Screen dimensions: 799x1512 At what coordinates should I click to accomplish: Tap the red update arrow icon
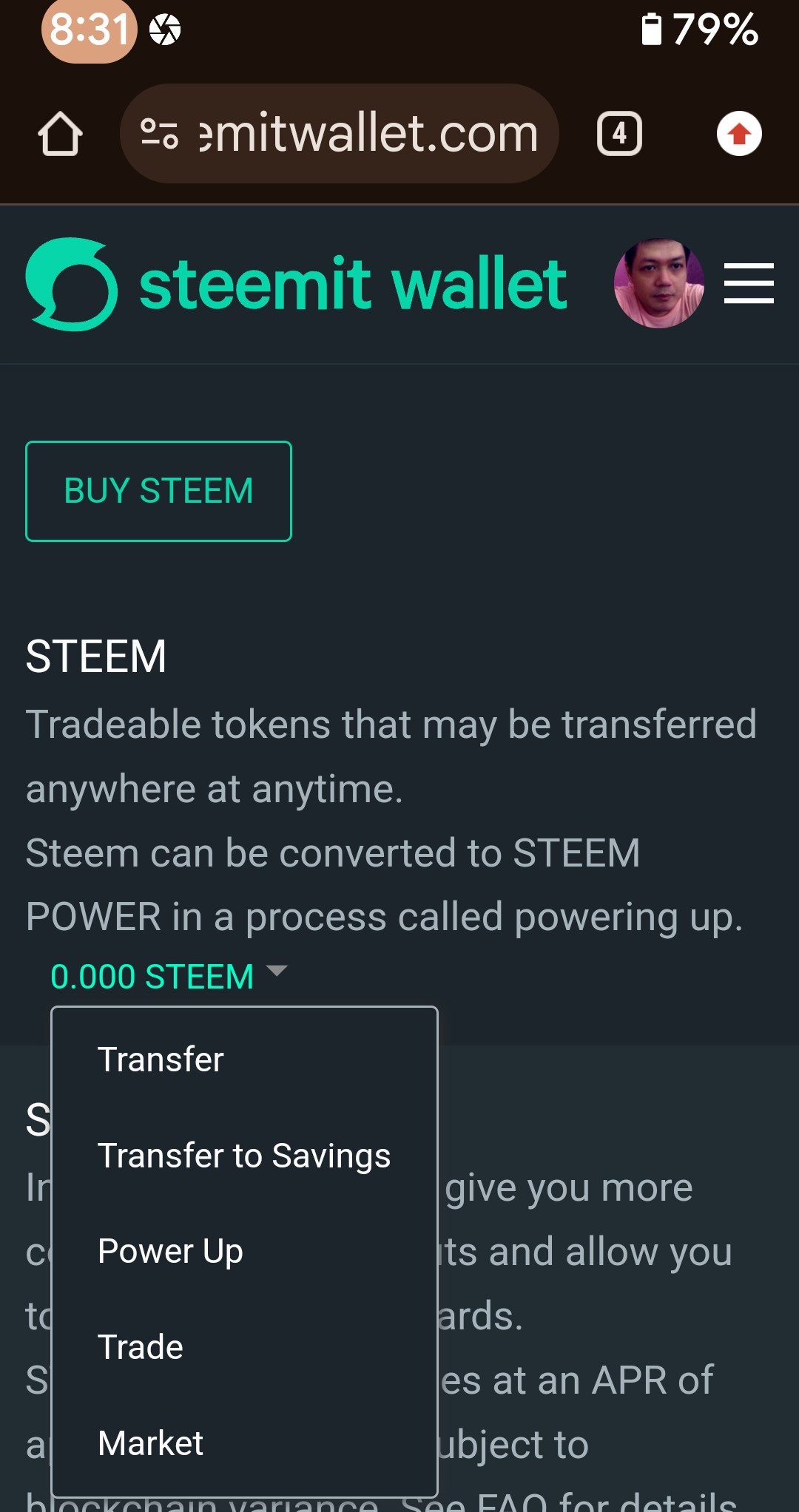tap(739, 134)
